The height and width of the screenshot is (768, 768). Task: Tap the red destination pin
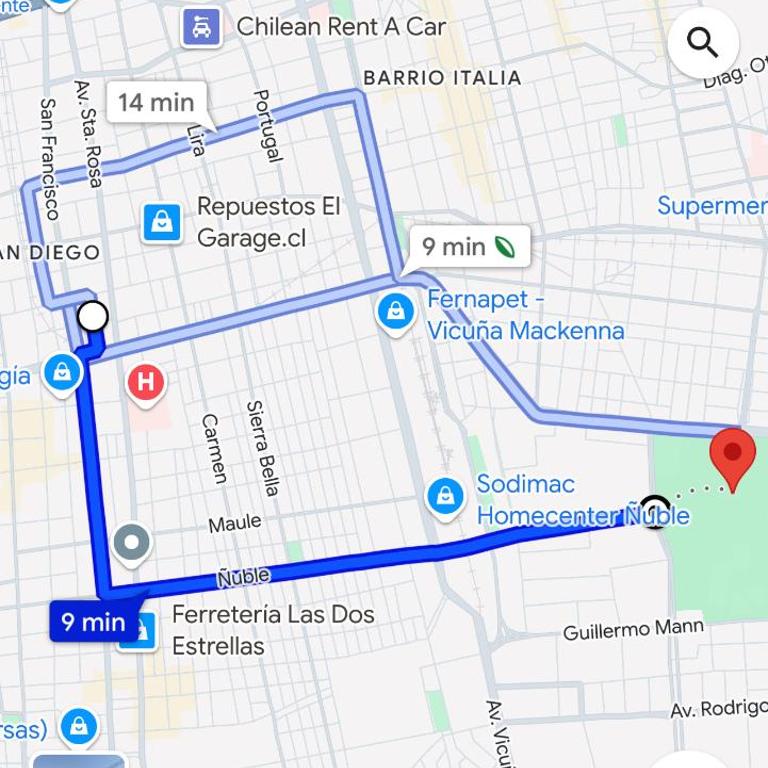pyautogui.click(x=732, y=457)
